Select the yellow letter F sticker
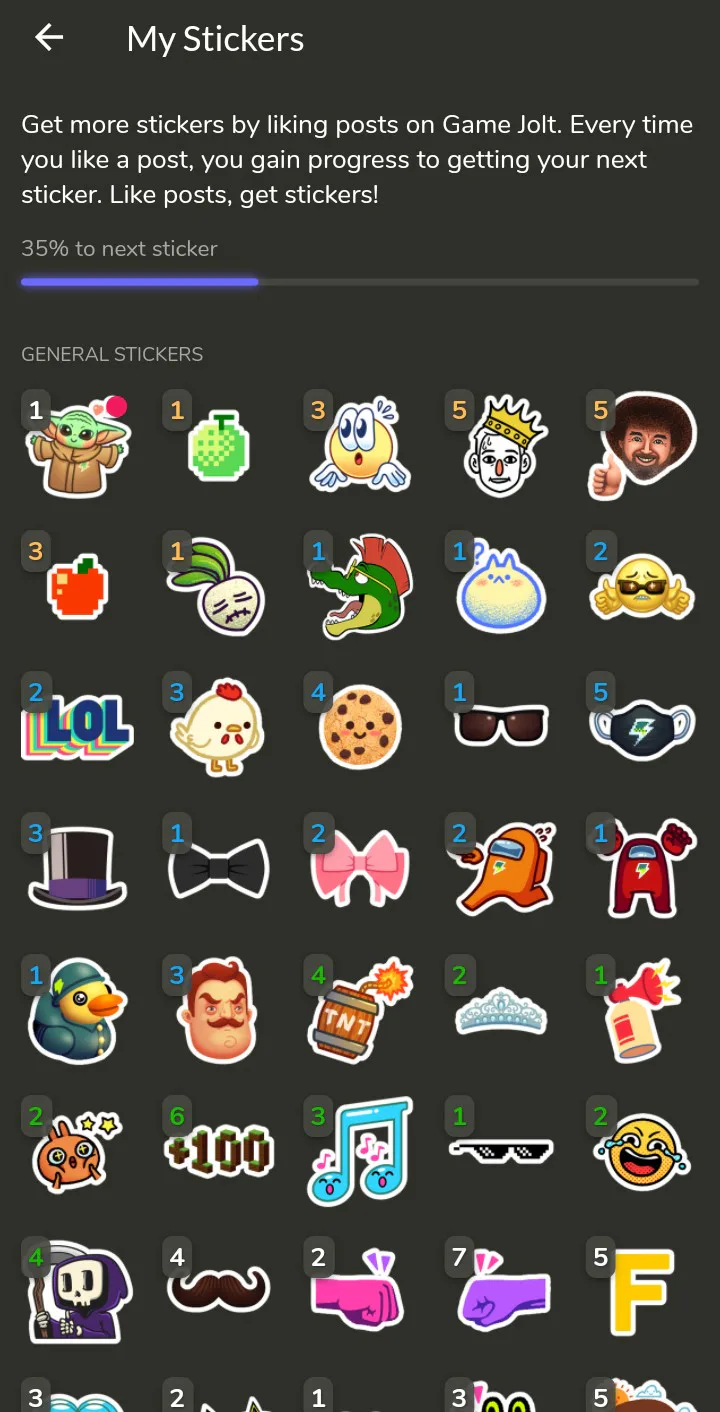720x1412 pixels. click(642, 1290)
